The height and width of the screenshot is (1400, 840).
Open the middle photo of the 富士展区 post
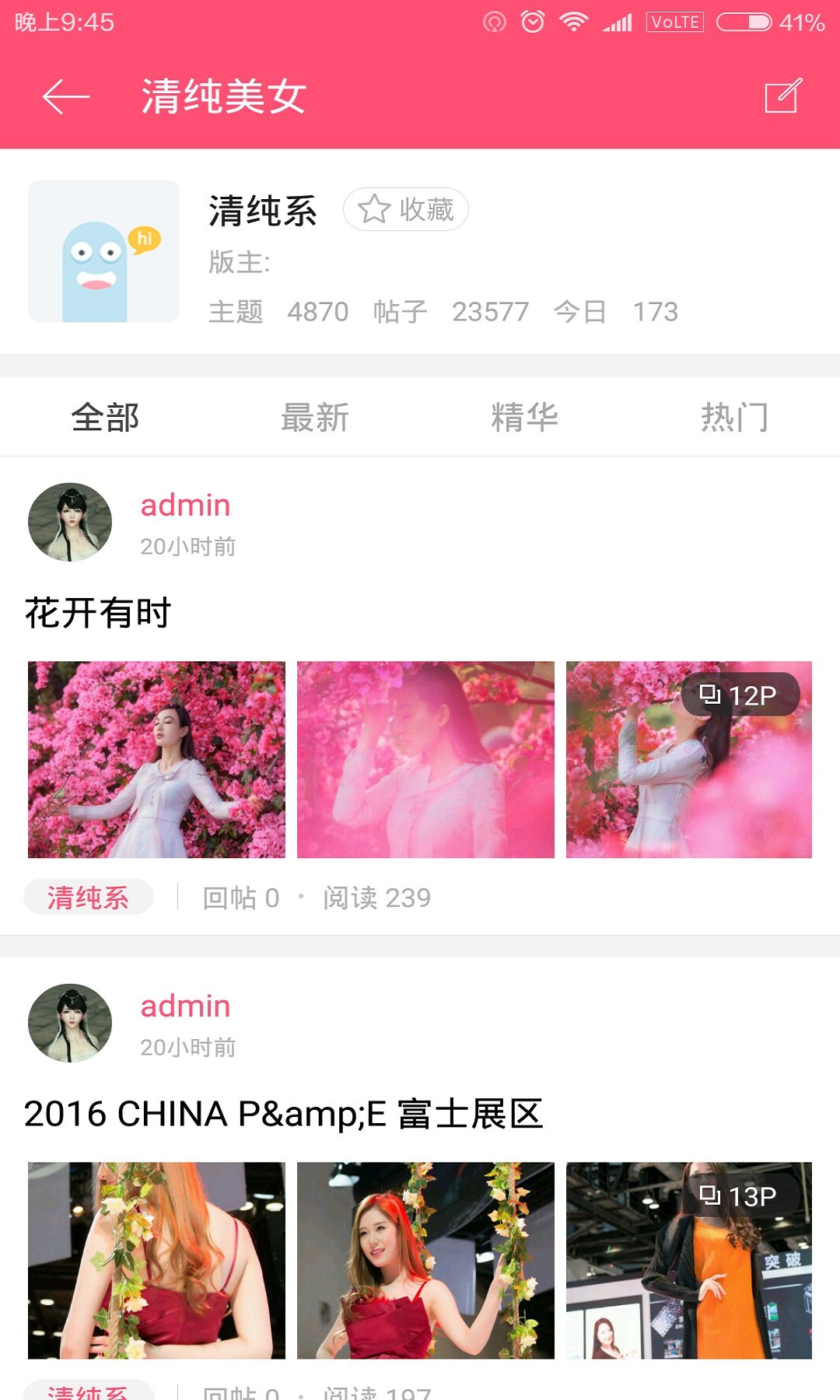(x=425, y=1260)
